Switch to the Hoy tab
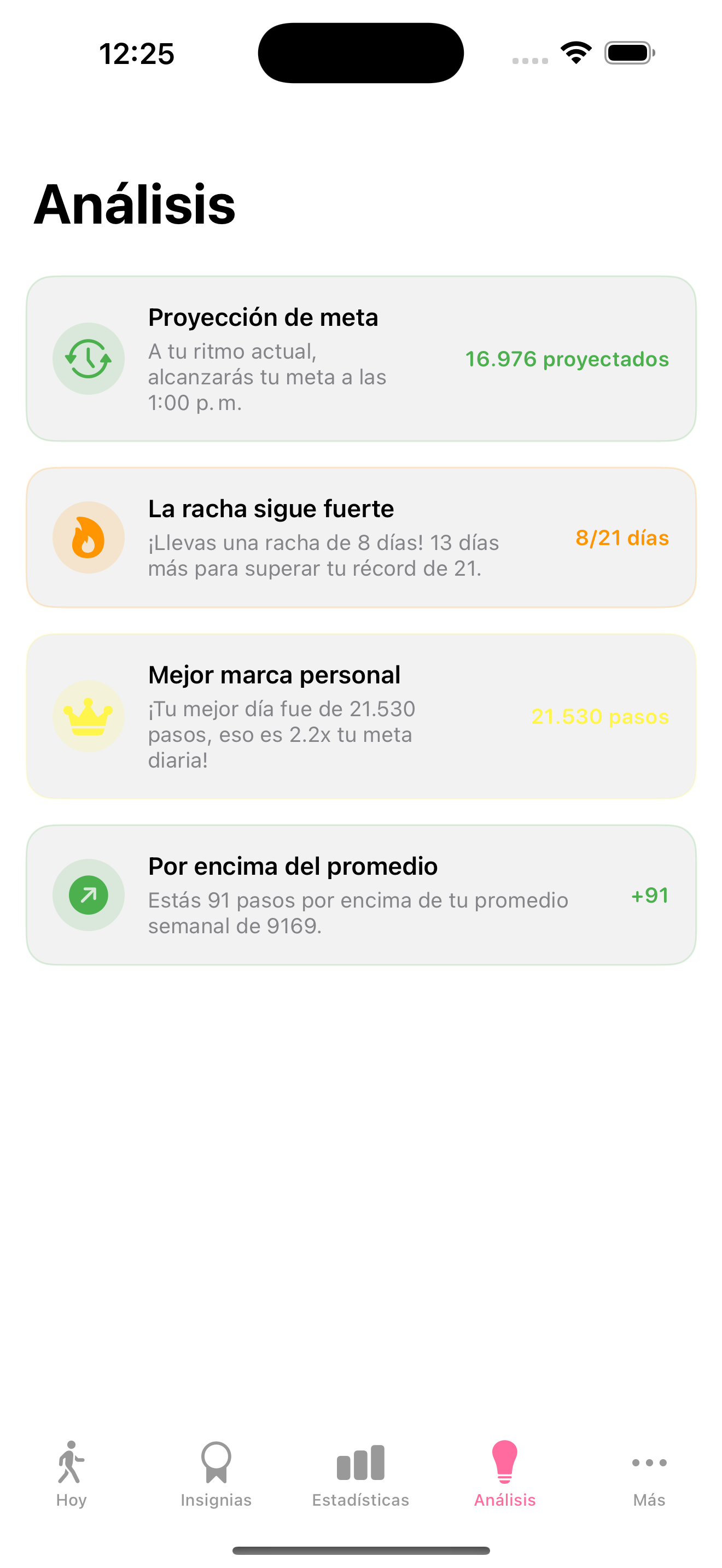722x1568 pixels. tap(71, 1473)
